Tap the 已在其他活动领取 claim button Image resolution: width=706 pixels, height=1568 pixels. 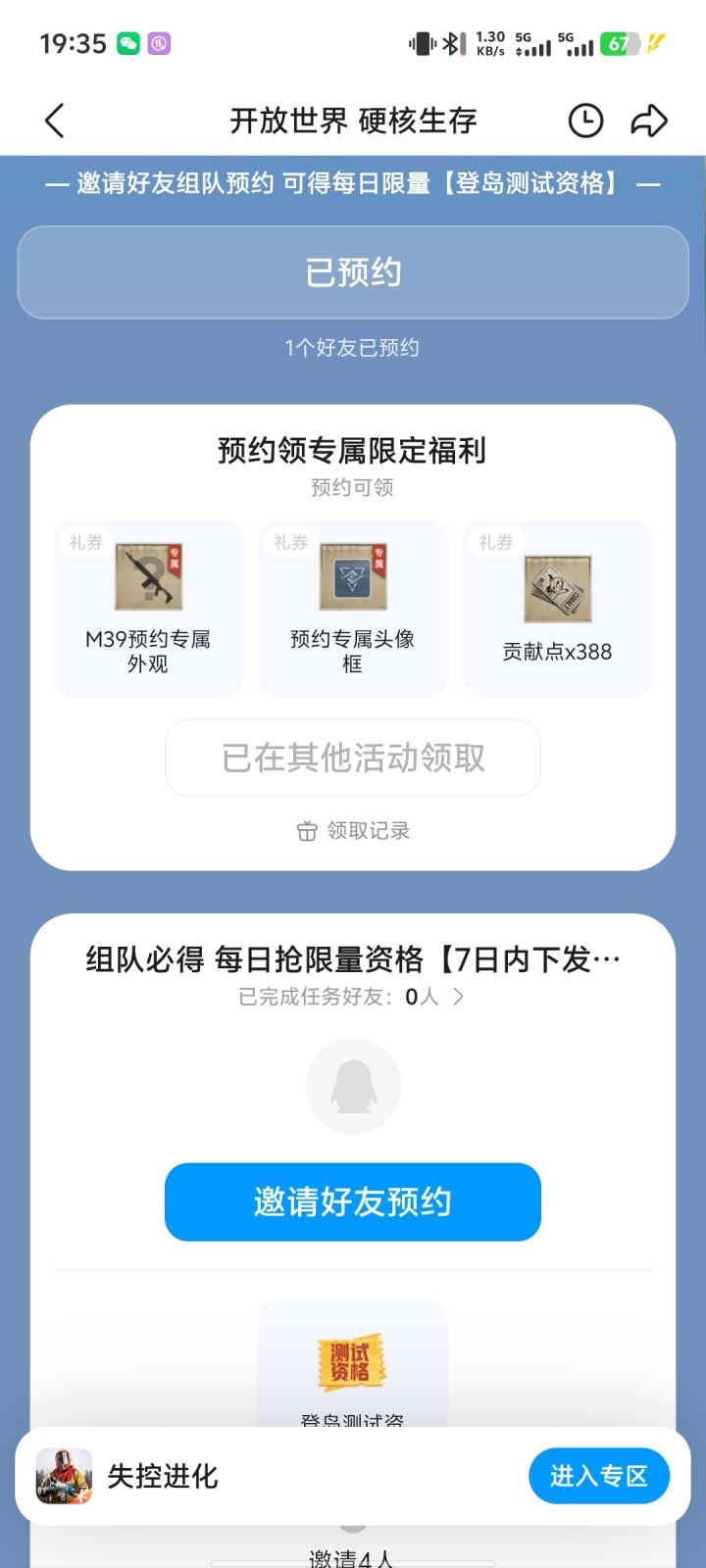point(353,758)
